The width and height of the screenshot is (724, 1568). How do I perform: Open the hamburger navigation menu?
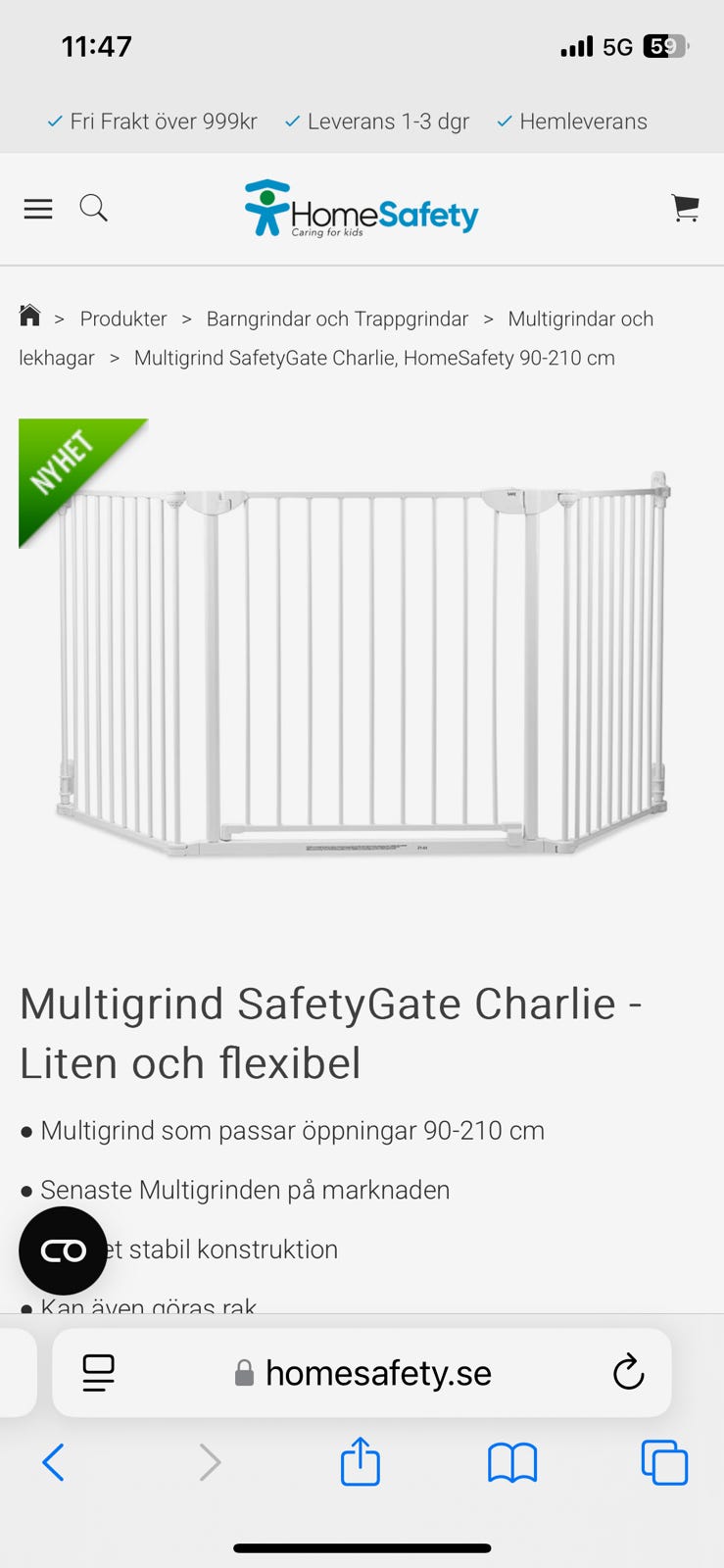37,208
